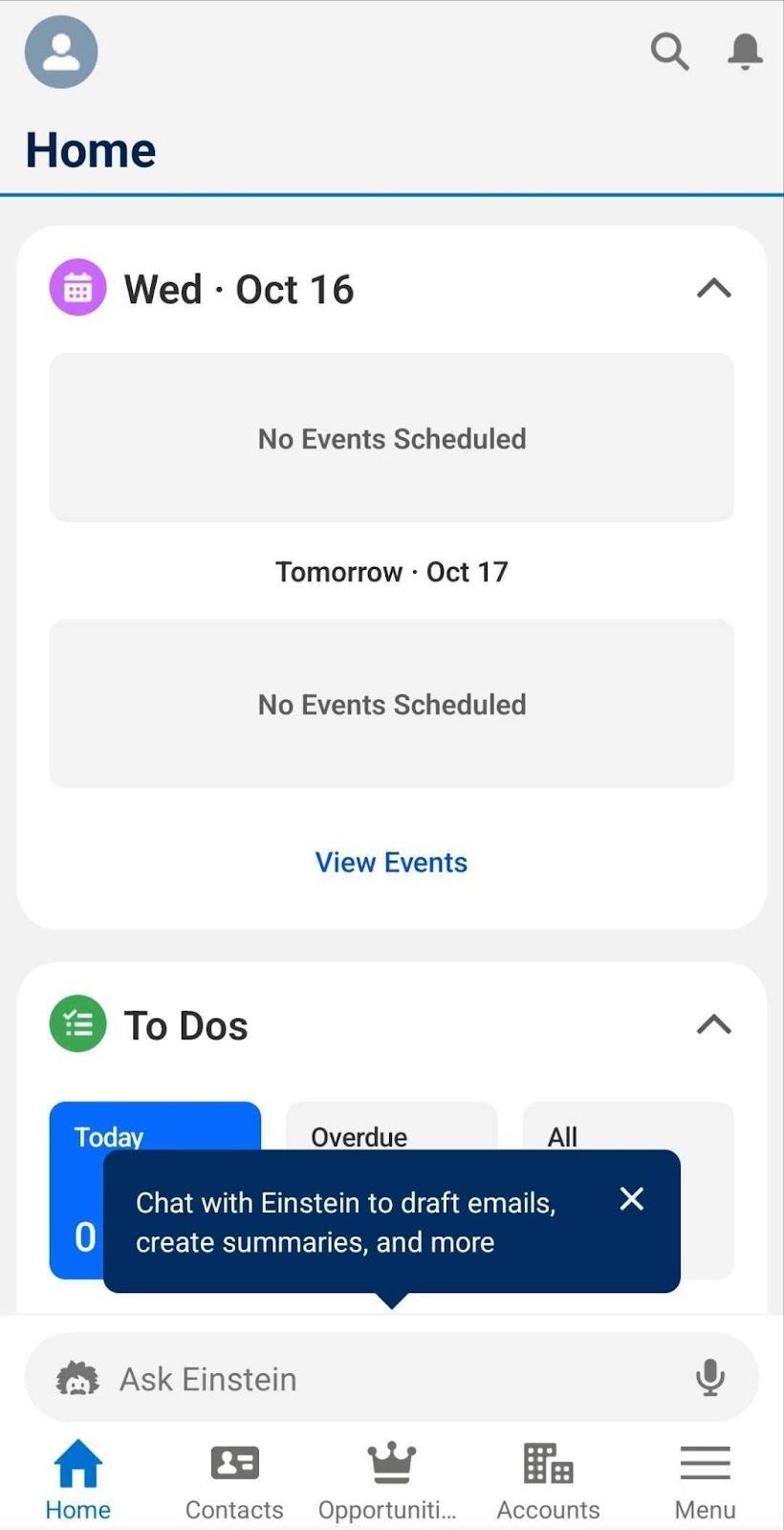
Task: Tap the Ask Einstein input field
Action: click(391, 1378)
